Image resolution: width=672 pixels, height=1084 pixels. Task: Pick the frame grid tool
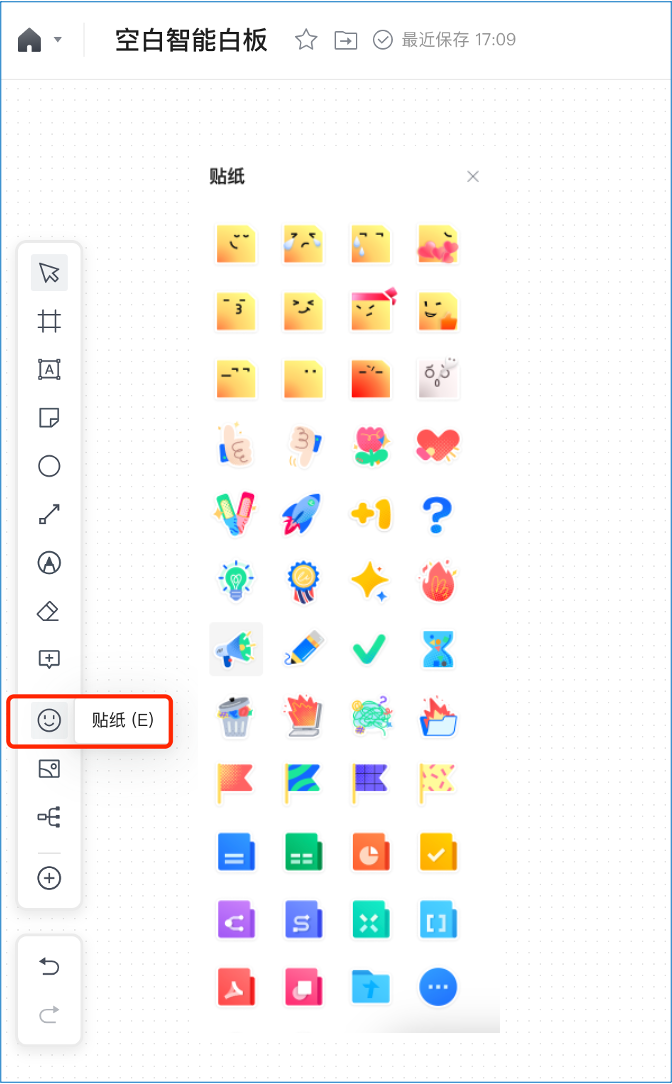pos(49,321)
